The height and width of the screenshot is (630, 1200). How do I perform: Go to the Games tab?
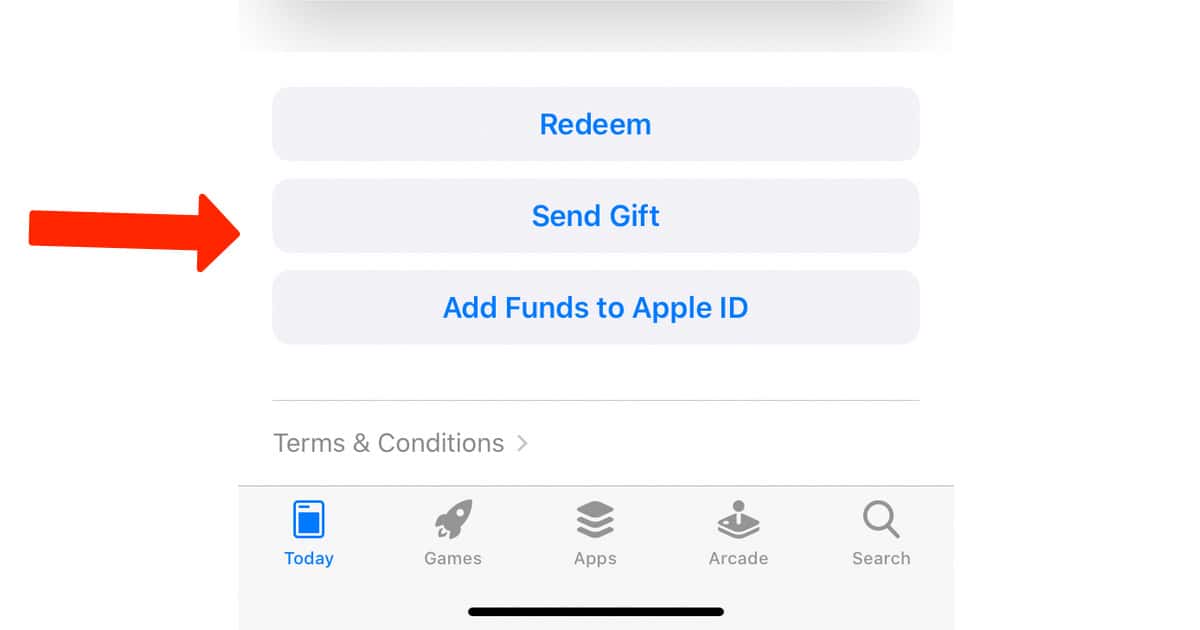pyautogui.click(x=453, y=534)
